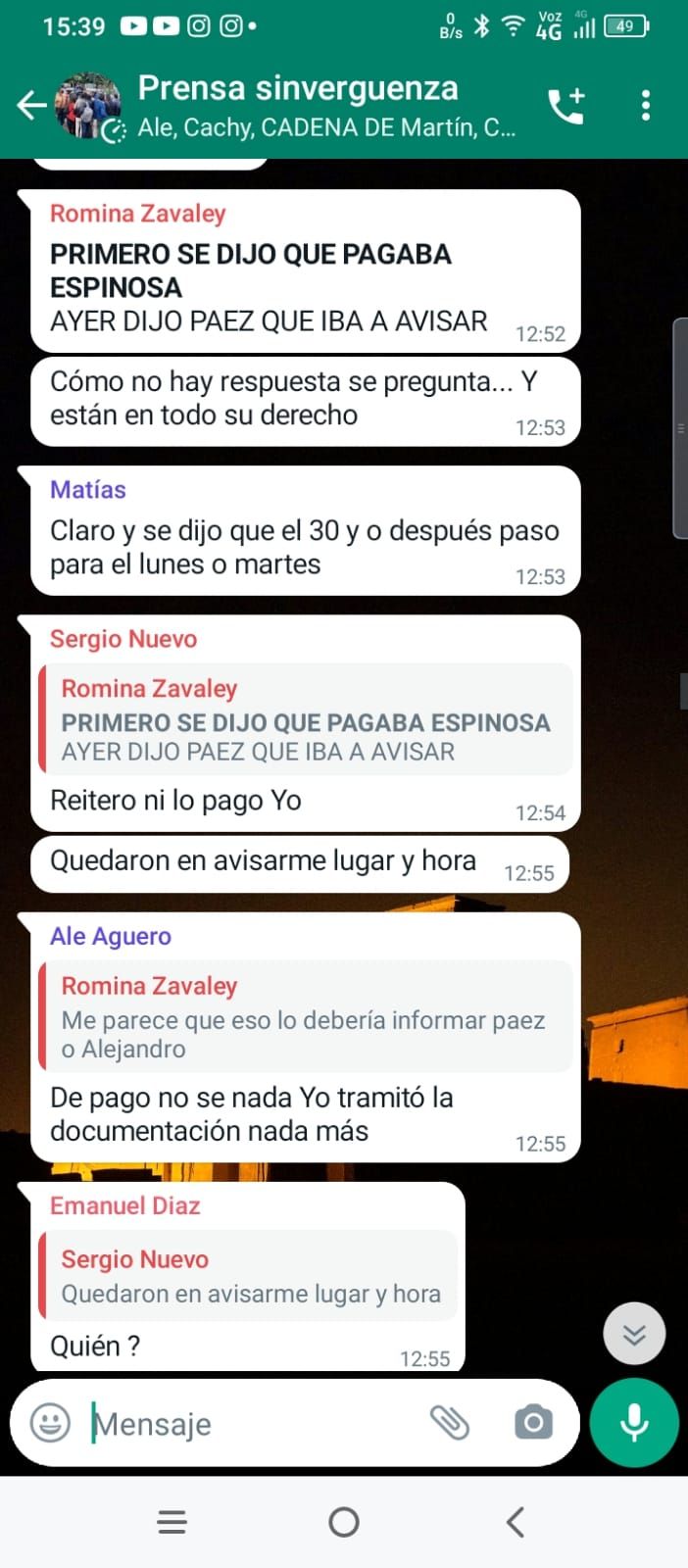The height and width of the screenshot is (1568, 688).
Task: Open quoted Romina message in Sergio Nuevo's reply
Action: click(306, 719)
